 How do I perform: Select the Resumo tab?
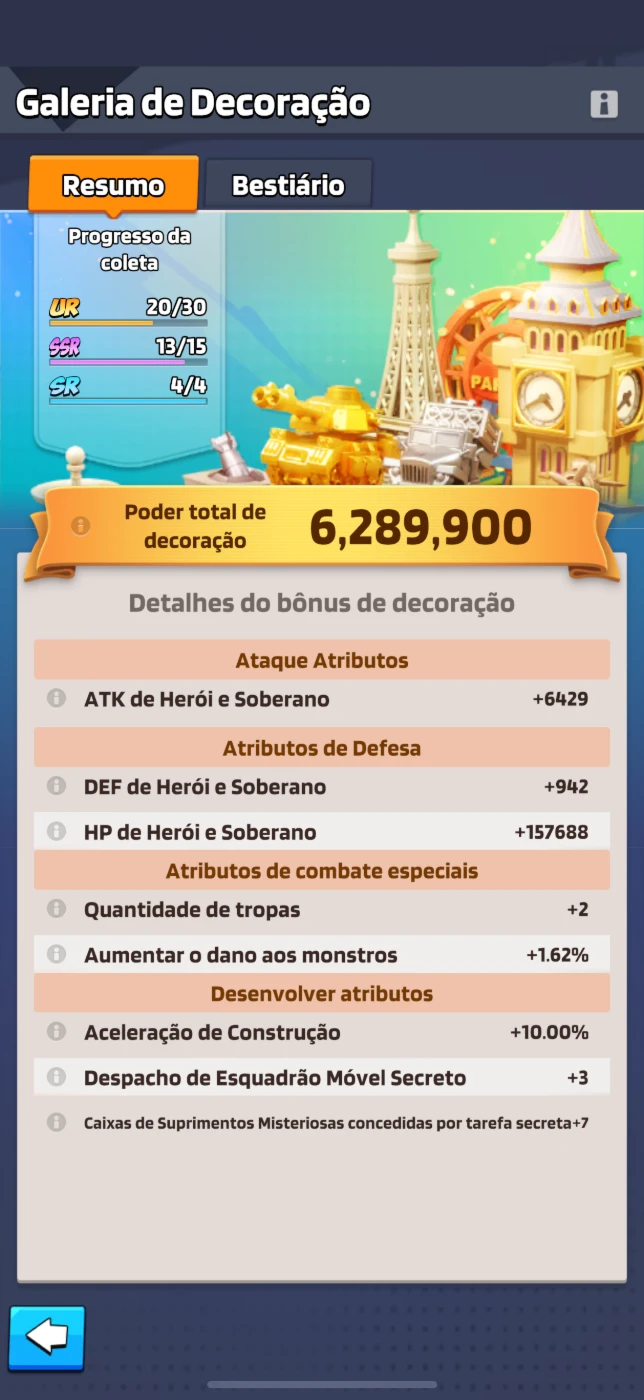113,185
